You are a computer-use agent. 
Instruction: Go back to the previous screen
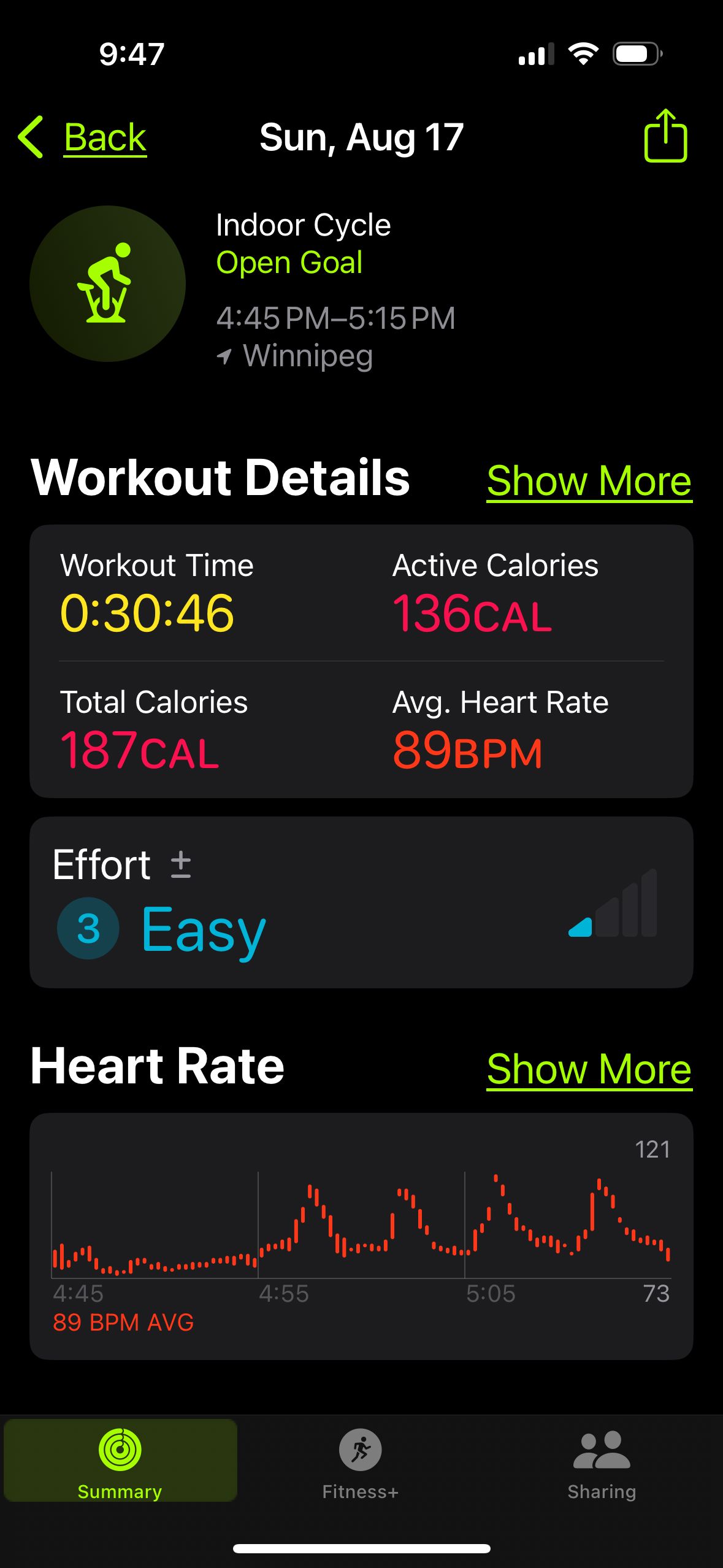tap(82, 137)
